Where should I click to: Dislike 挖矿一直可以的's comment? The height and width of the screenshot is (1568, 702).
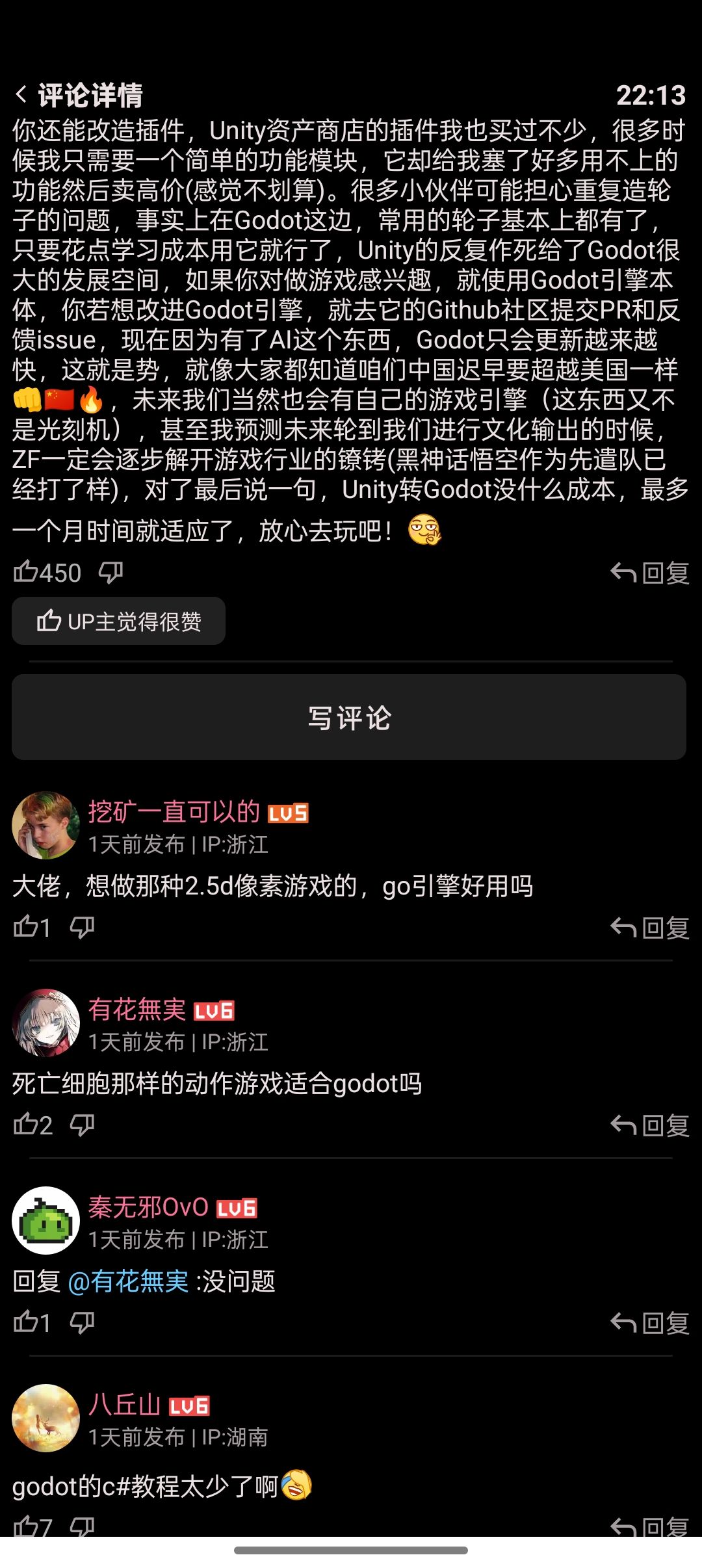pyautogui.click(x=83, y=927)
